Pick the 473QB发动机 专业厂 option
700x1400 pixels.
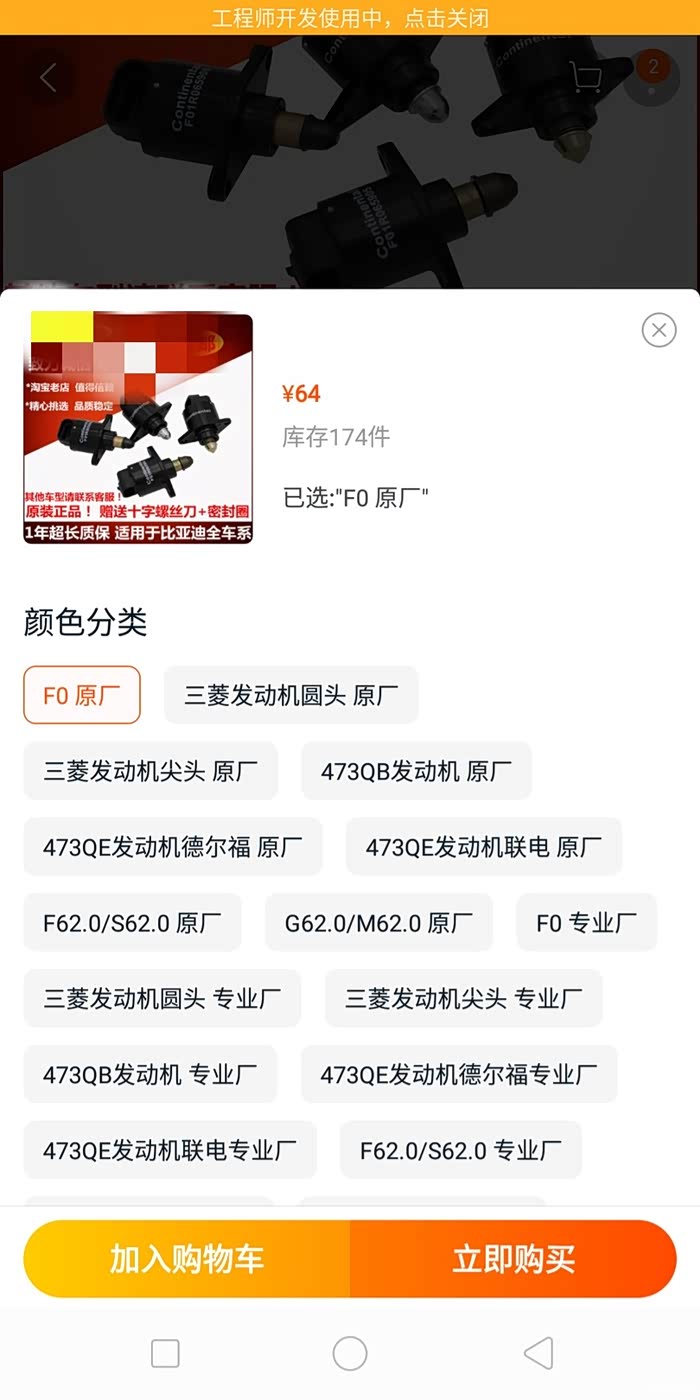point(150,1075)
